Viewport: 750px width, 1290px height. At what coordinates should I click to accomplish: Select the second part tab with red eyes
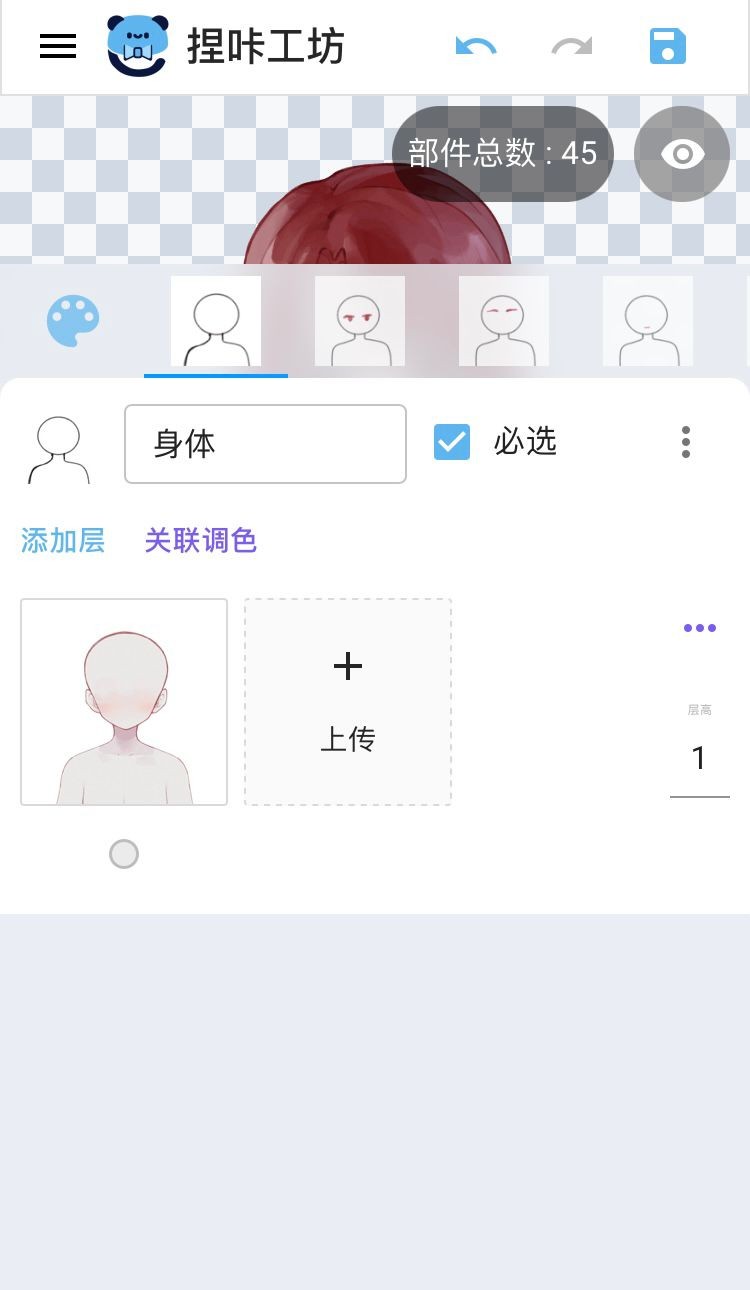(360, 320)
